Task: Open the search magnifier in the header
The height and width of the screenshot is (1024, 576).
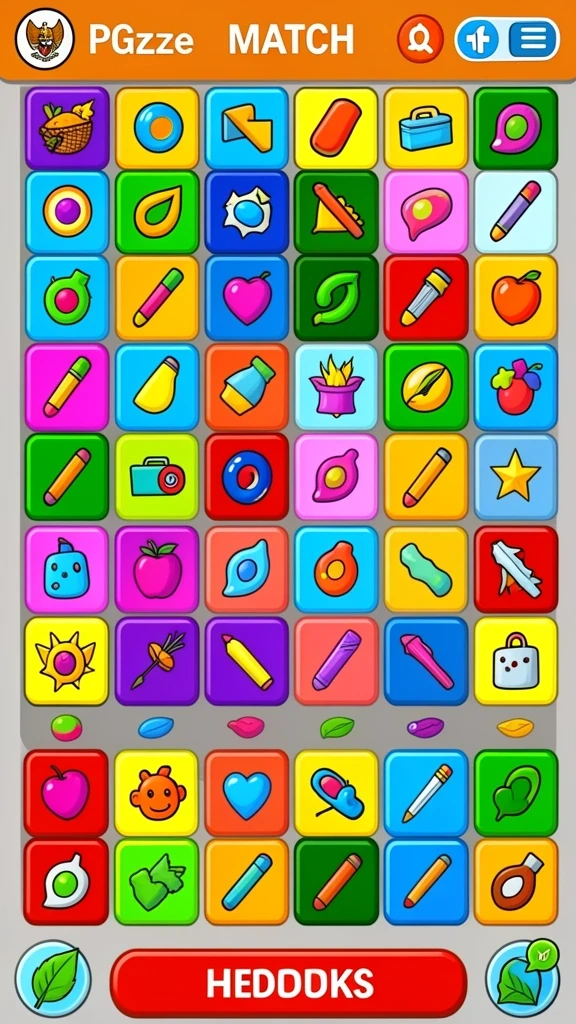Action: (x=420, y=39)
